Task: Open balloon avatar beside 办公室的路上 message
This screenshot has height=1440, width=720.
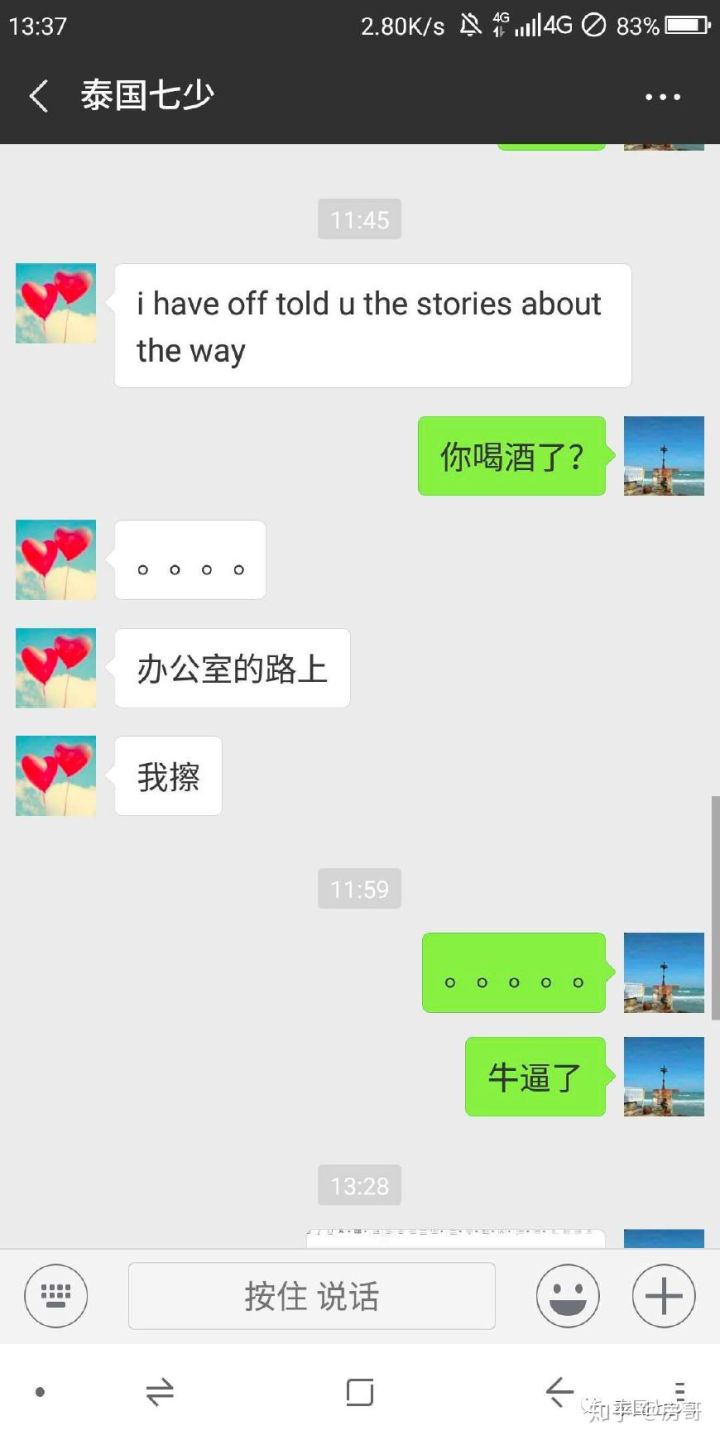Action: (x=56, y=668)
